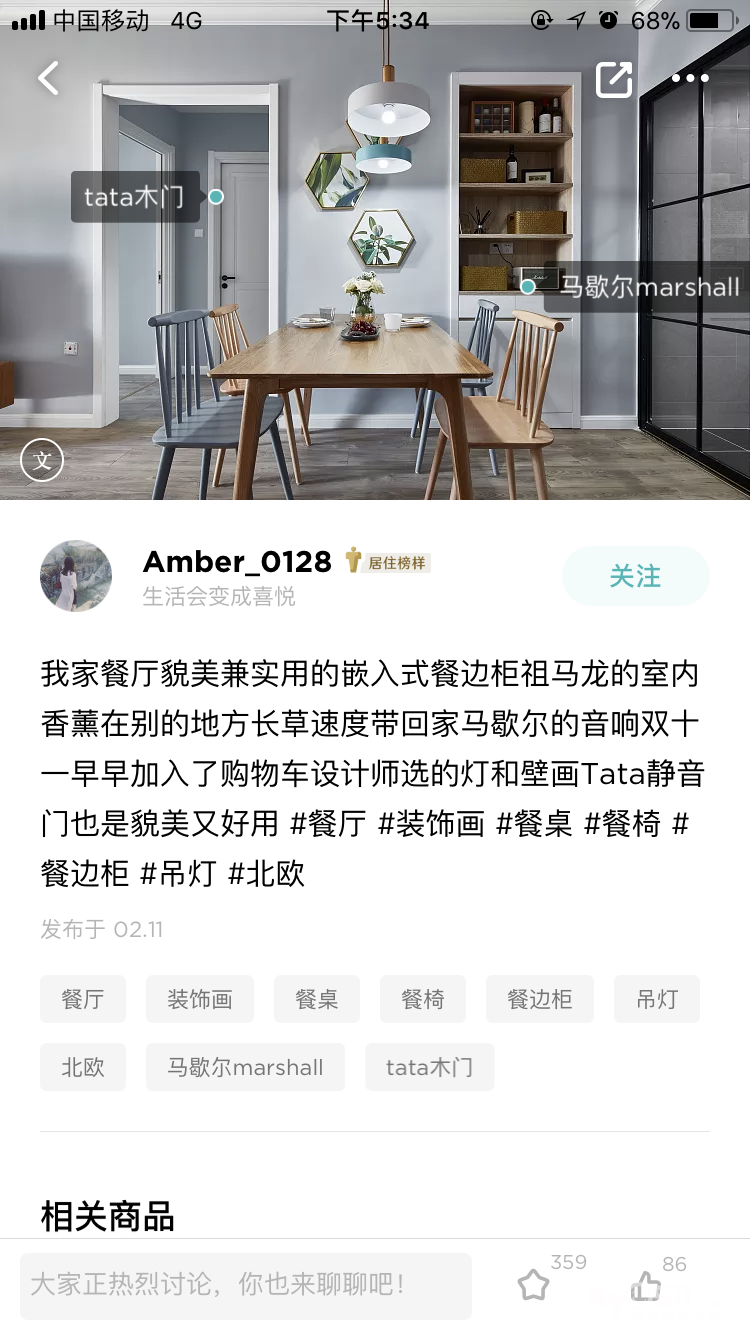The image size is (750, 1334).
Task: Like this post with the thumbs-up icon
Action: [x=646, y=1287]
